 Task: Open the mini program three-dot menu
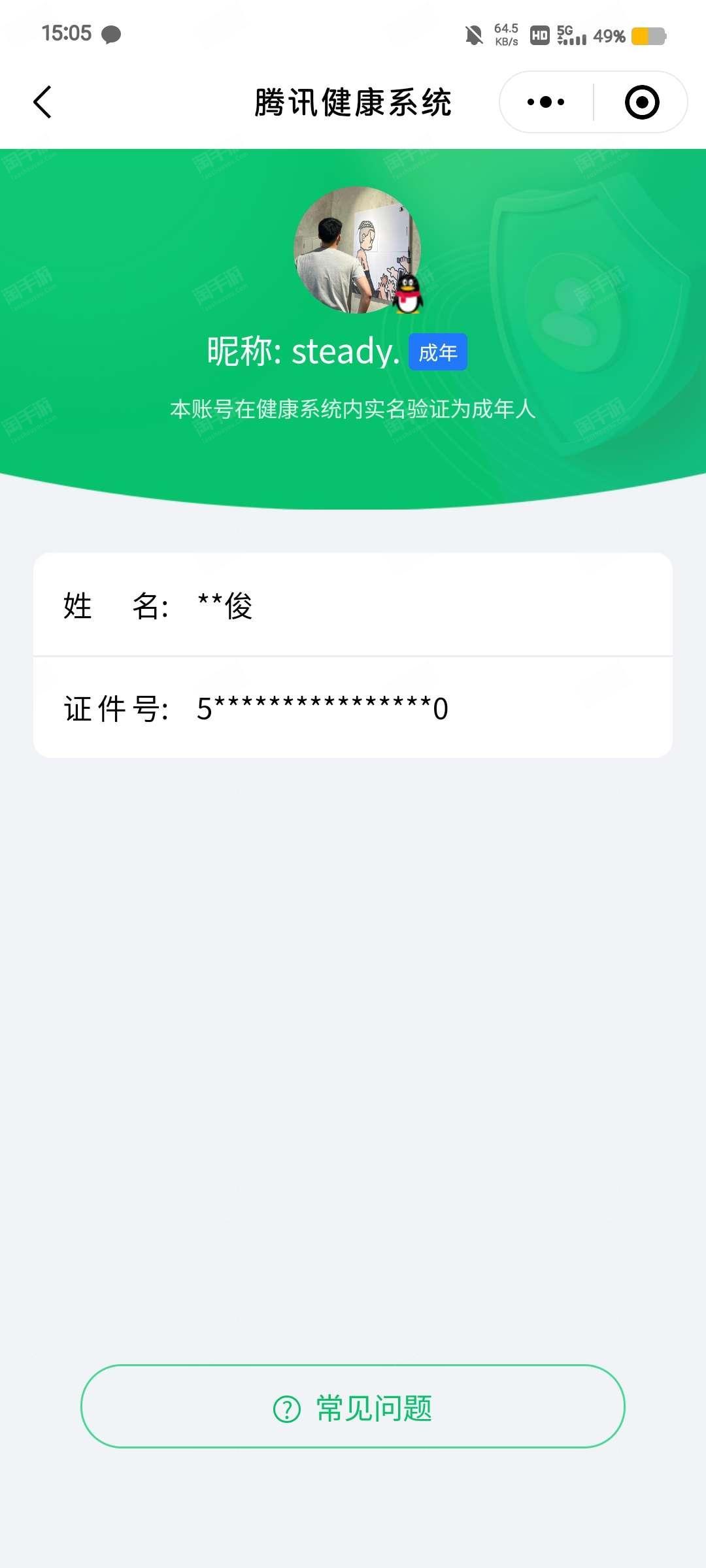(546, 103)
